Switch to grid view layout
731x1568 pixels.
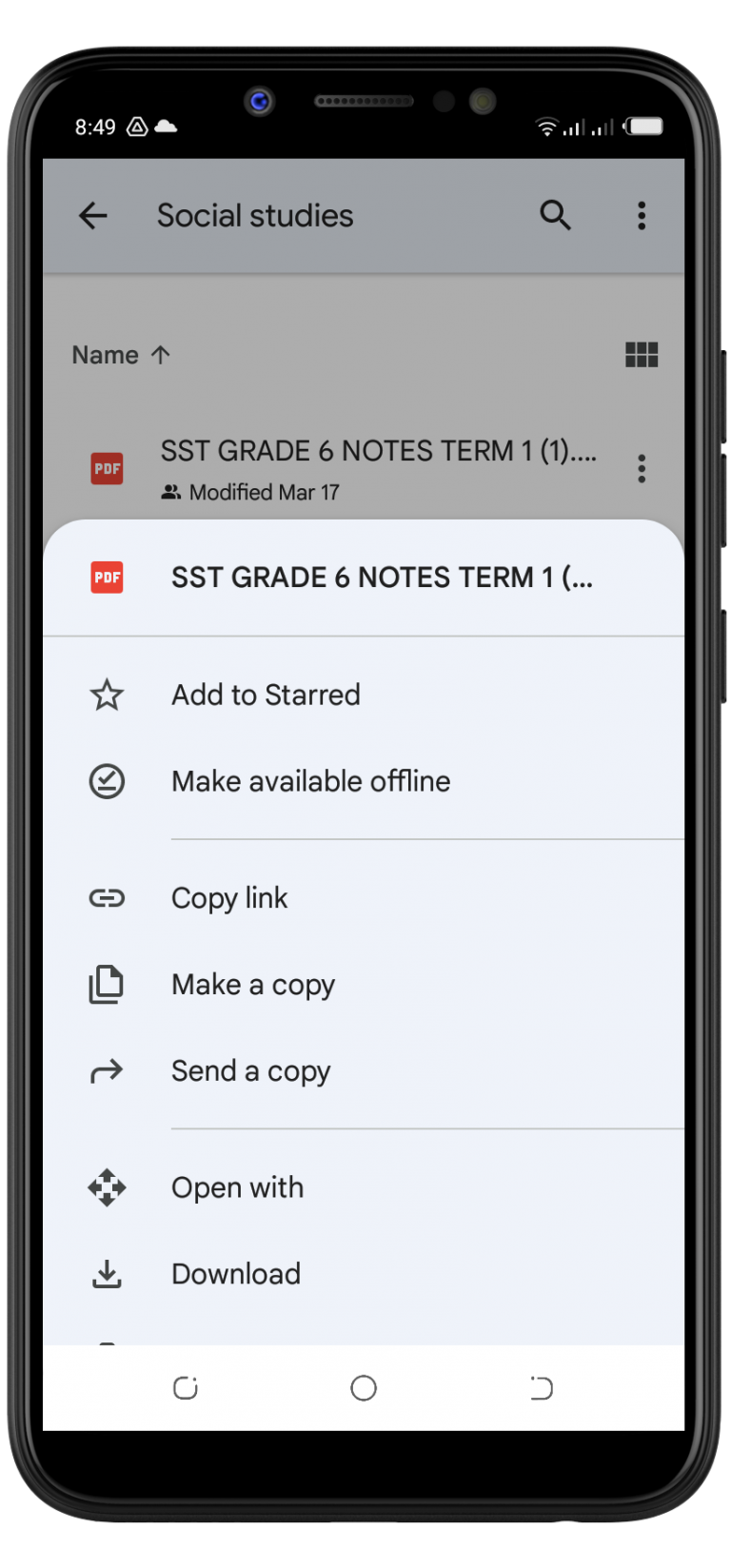click(x=642, y=355)
